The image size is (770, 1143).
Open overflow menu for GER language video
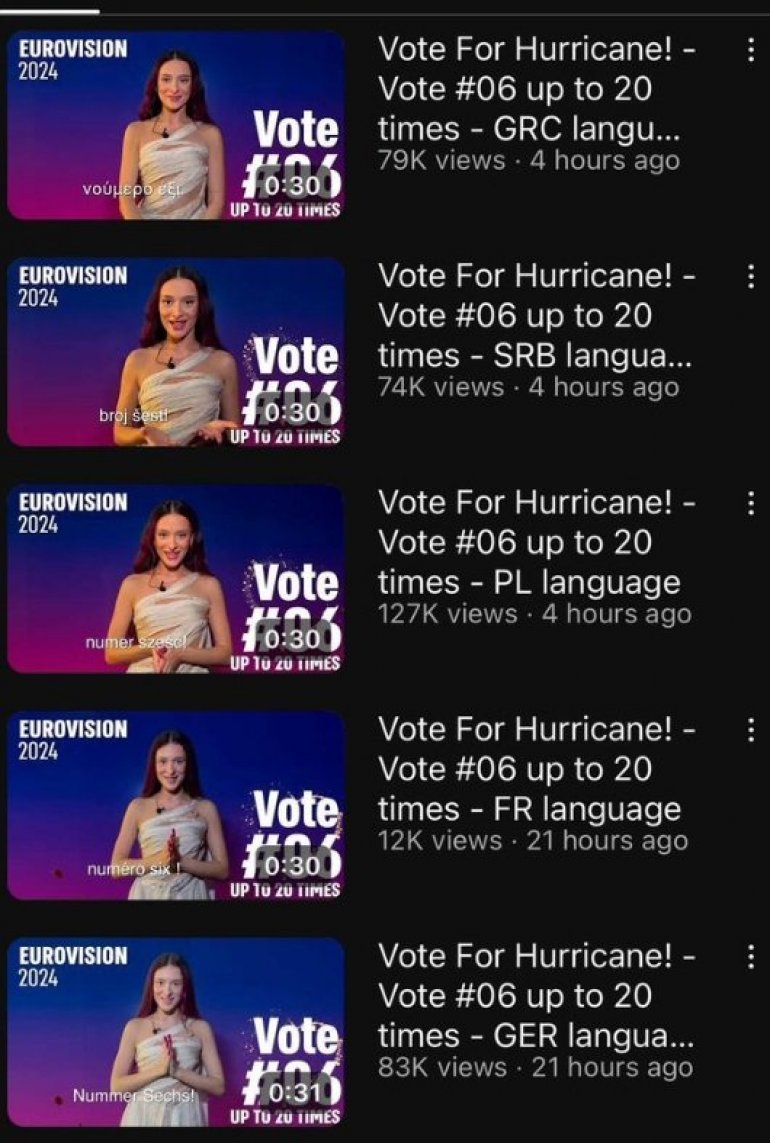tap(750, 958)
